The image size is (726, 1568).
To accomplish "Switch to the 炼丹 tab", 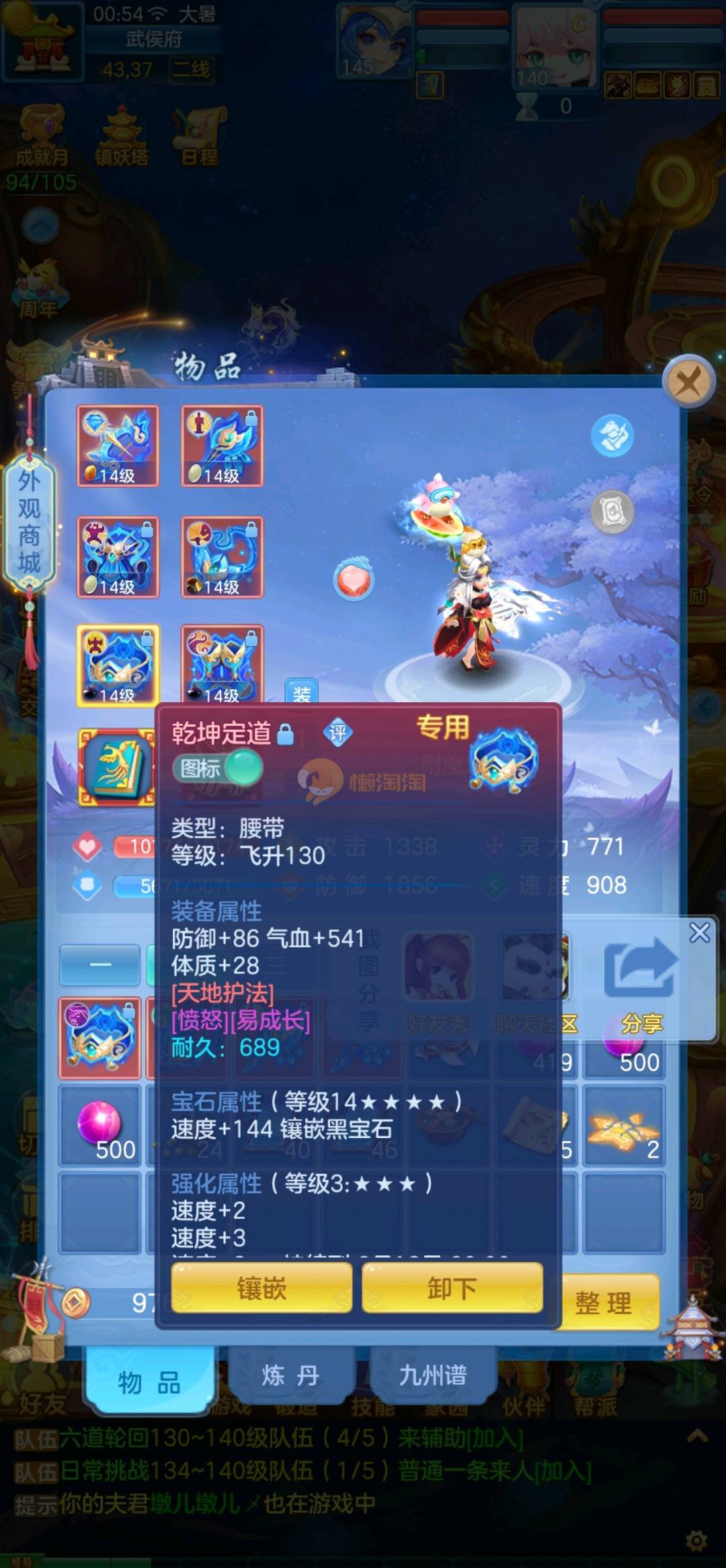I will pos(290,1376).
